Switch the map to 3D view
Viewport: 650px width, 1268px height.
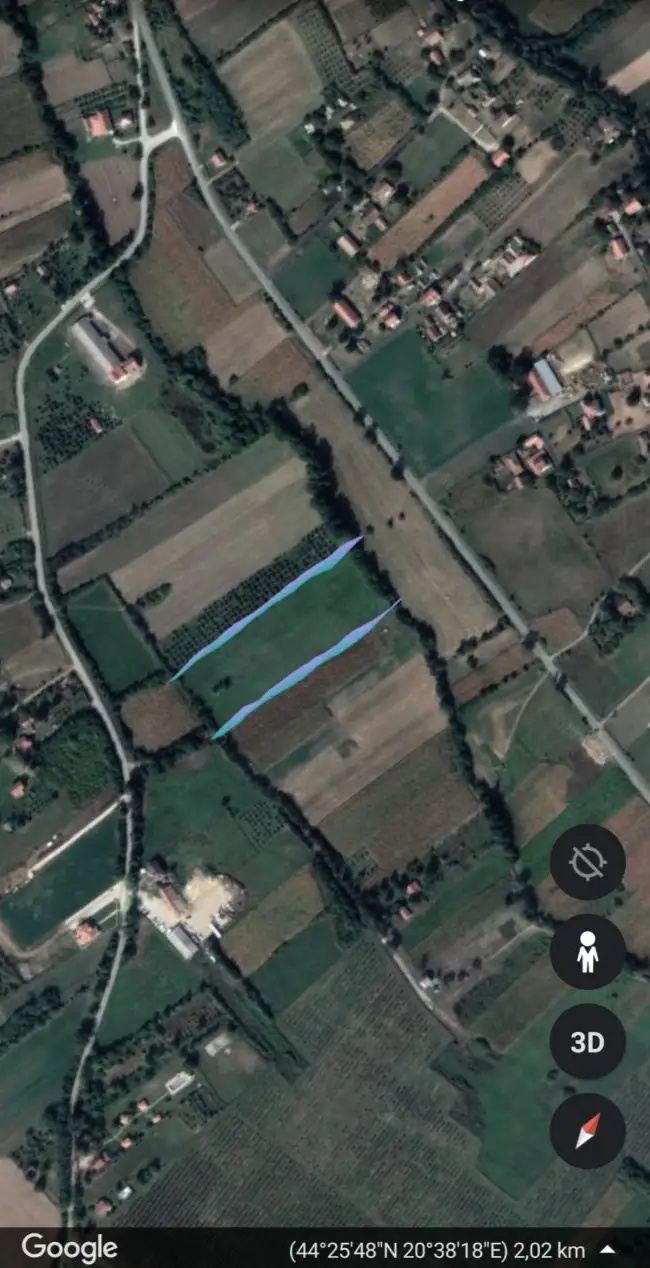pos(587,1042)
